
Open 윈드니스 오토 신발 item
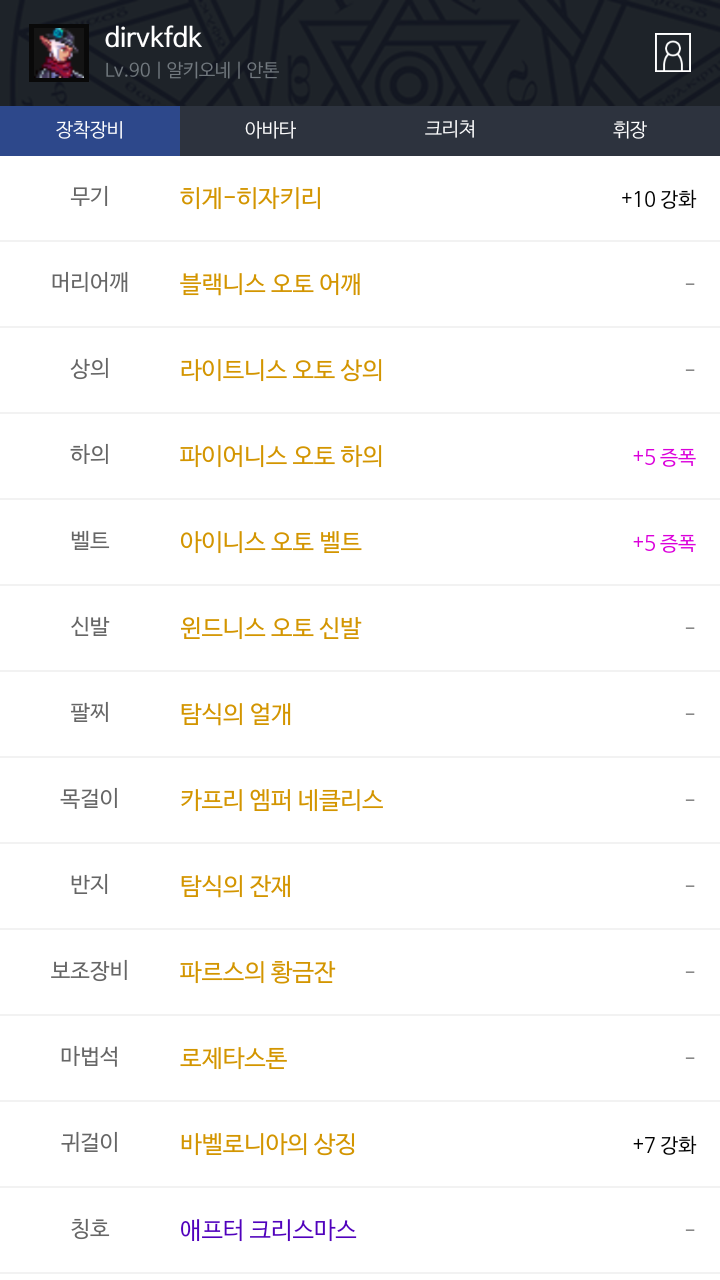(270, 628)
